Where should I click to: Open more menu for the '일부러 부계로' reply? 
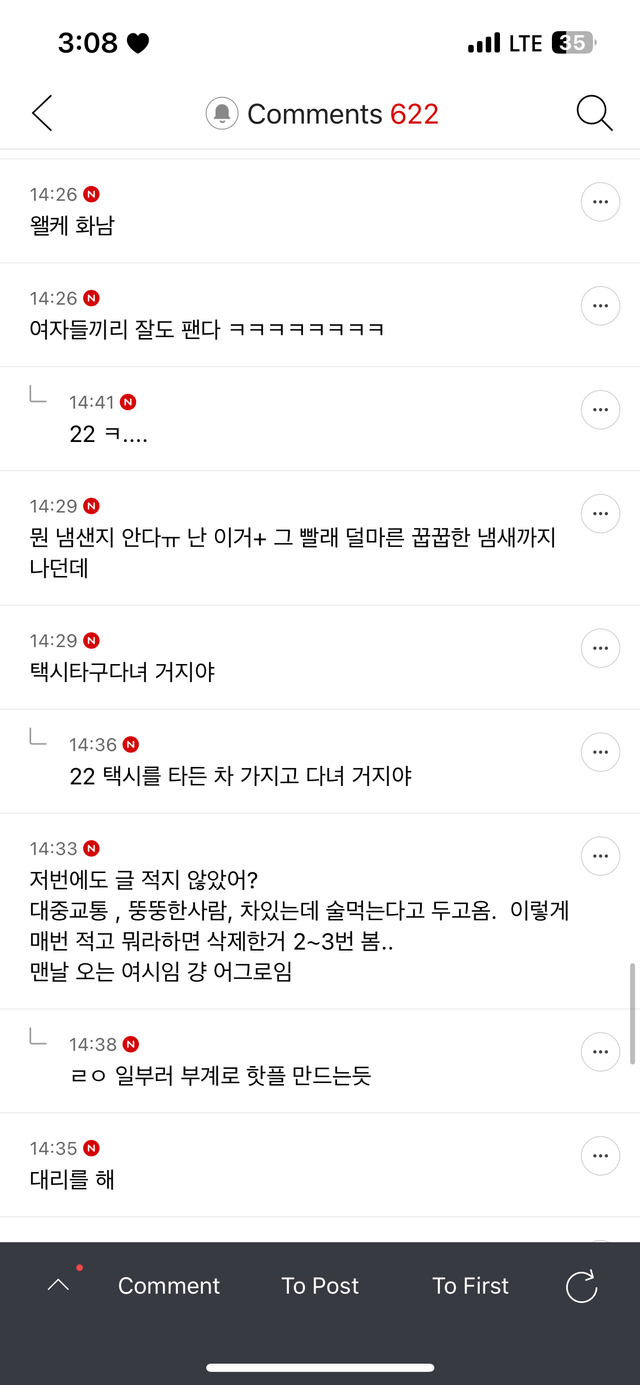point(600,1052)
